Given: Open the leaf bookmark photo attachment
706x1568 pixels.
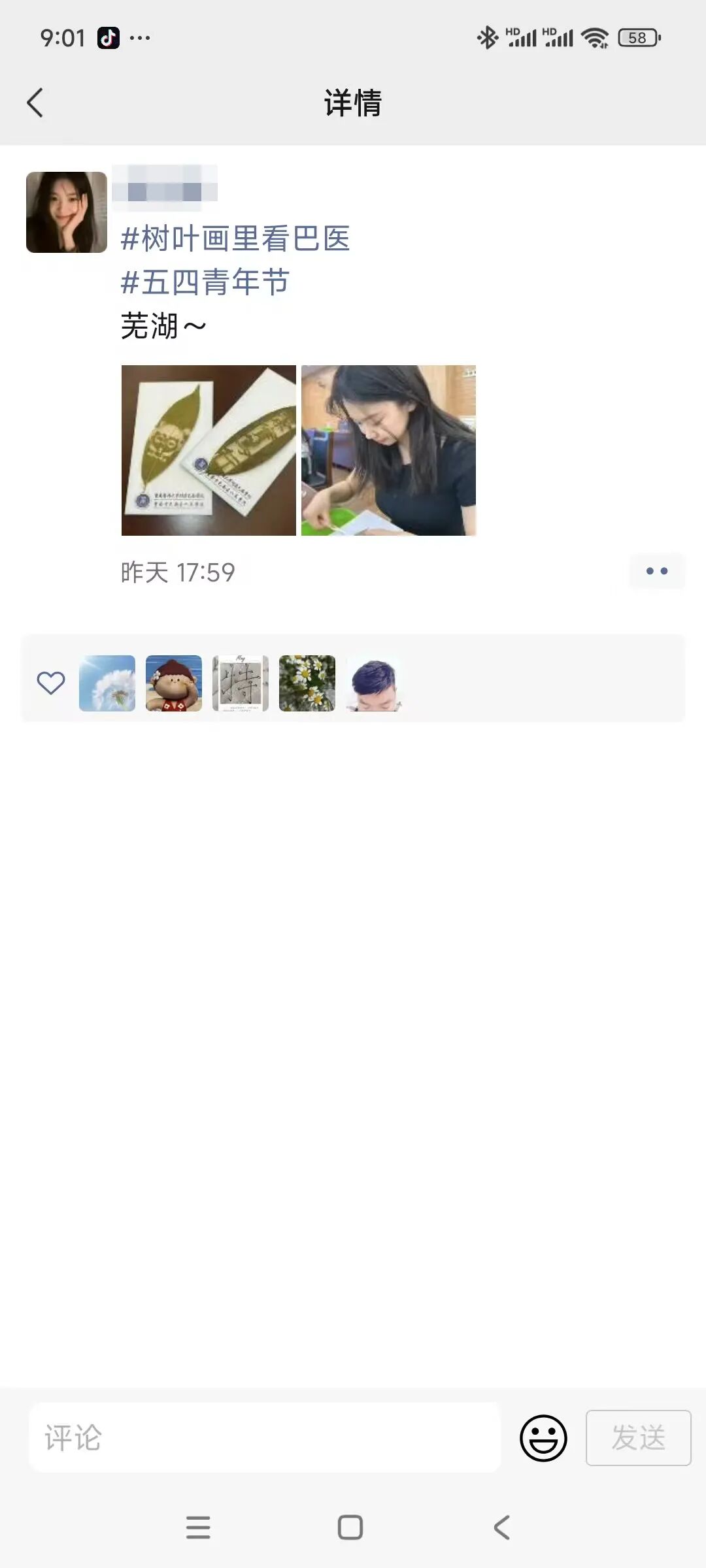Looking at the screenshot, I should (208, 449).
